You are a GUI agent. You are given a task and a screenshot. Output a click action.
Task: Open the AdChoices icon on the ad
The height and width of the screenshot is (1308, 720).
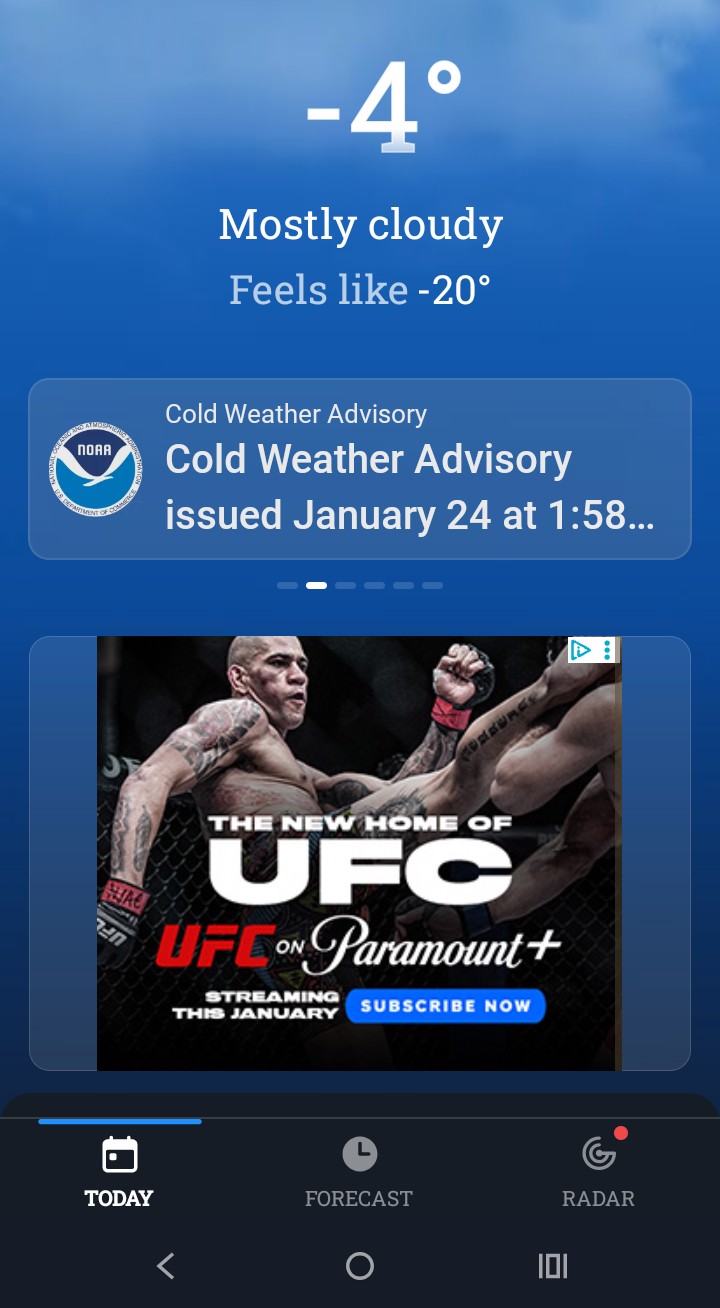[581, 650]
